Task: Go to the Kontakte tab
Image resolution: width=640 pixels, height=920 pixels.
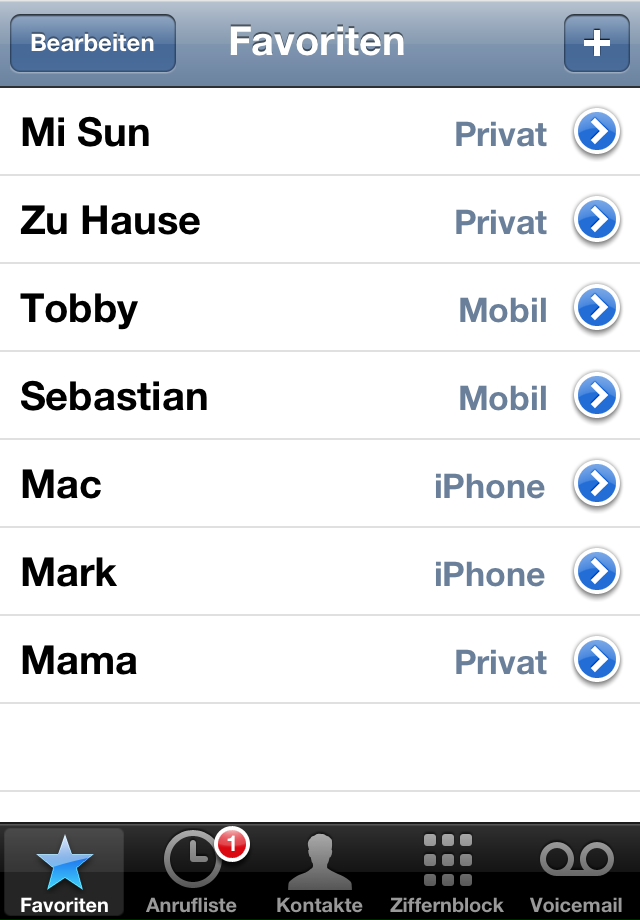Action: 320,872
